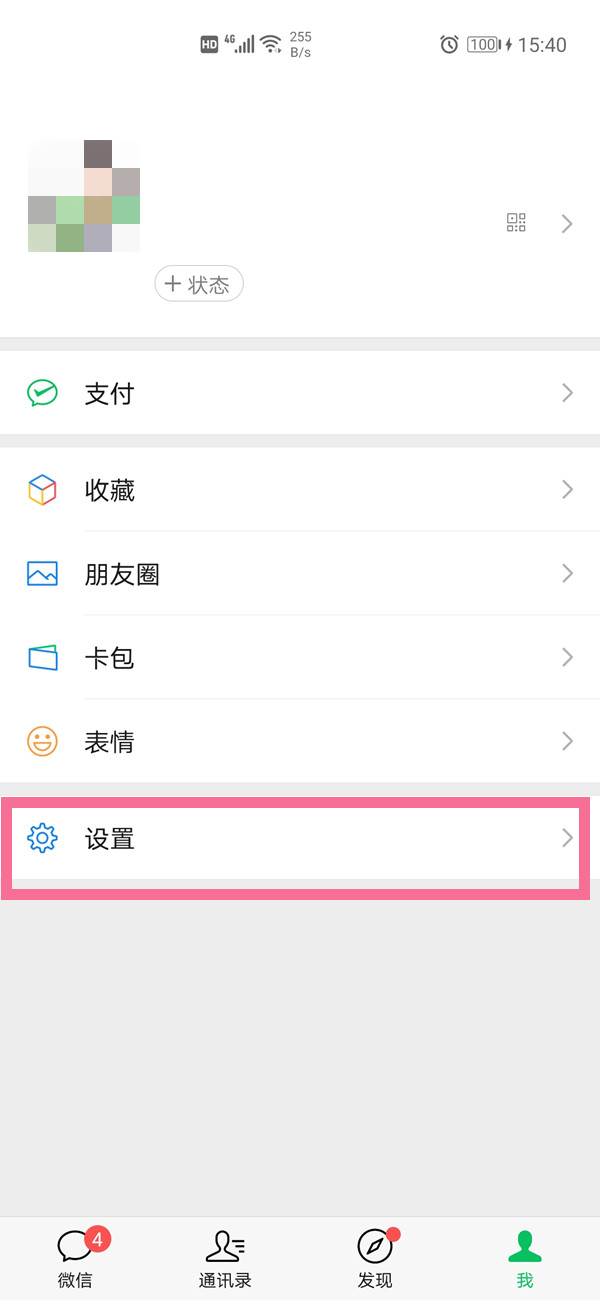Viewport: 600px width, 1300px height.
Task: Tap the + 状态 status button
Action: tap(199, 285)
